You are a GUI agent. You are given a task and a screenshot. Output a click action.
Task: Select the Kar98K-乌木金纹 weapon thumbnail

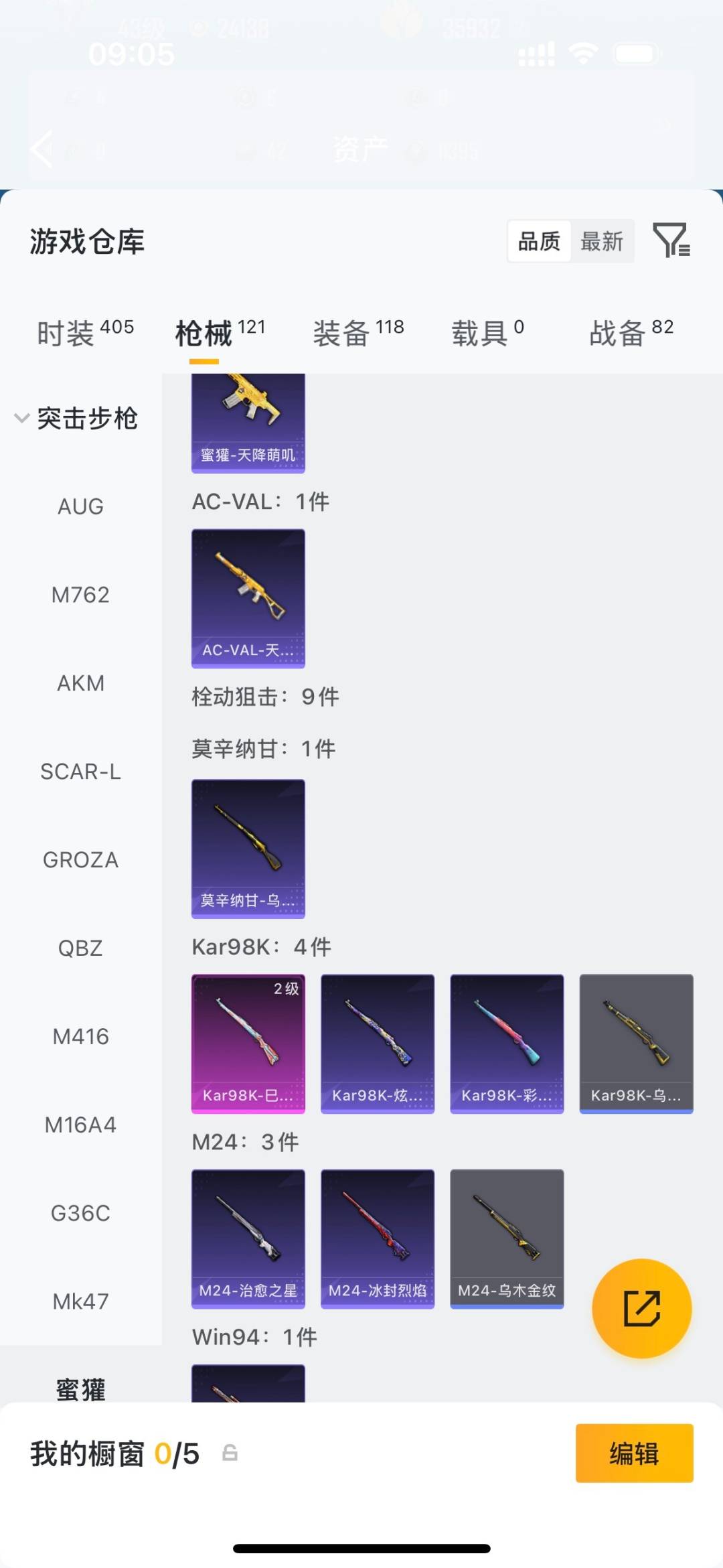point(635,1043)
